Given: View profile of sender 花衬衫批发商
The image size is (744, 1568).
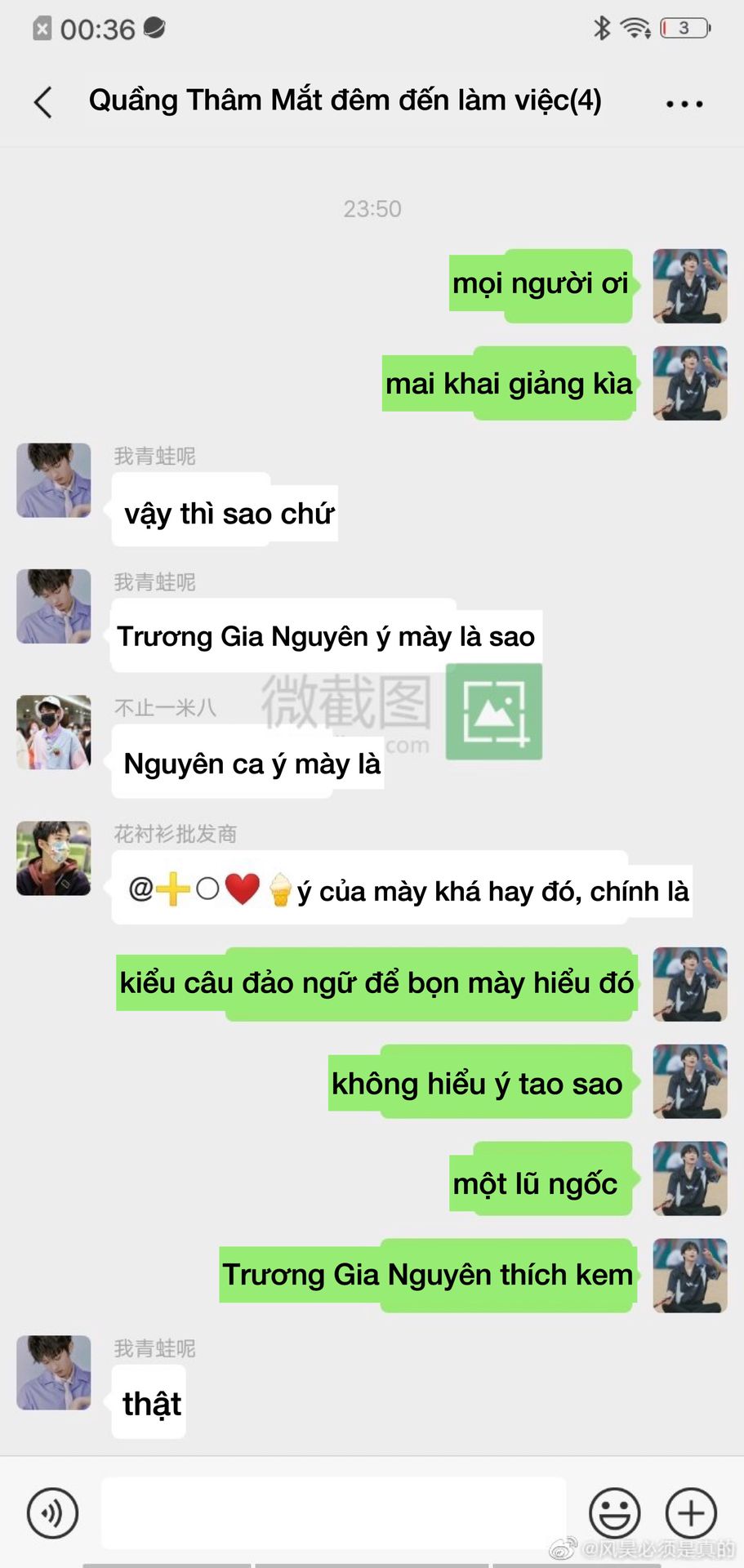Looking at the screenshot, I should point(54,858).
